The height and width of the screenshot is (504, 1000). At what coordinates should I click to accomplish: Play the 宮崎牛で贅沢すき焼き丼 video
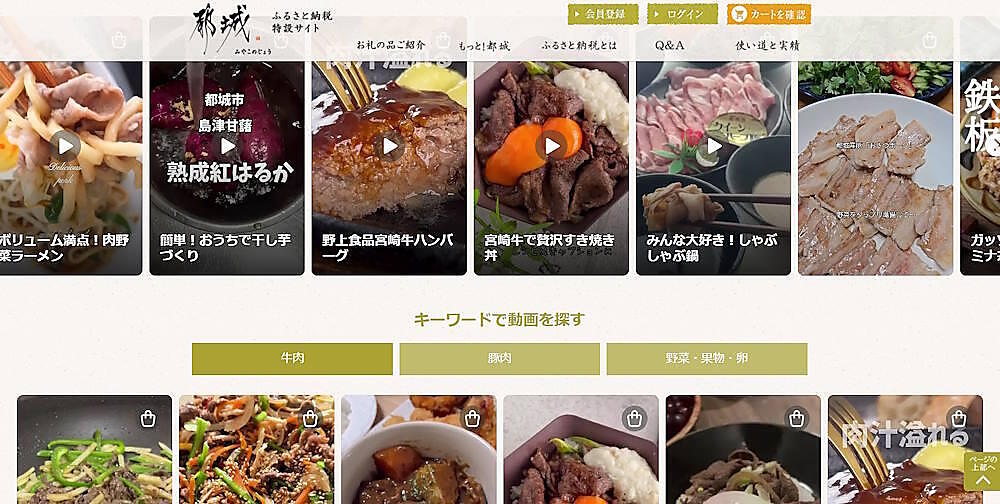click(x=551, y=146)
